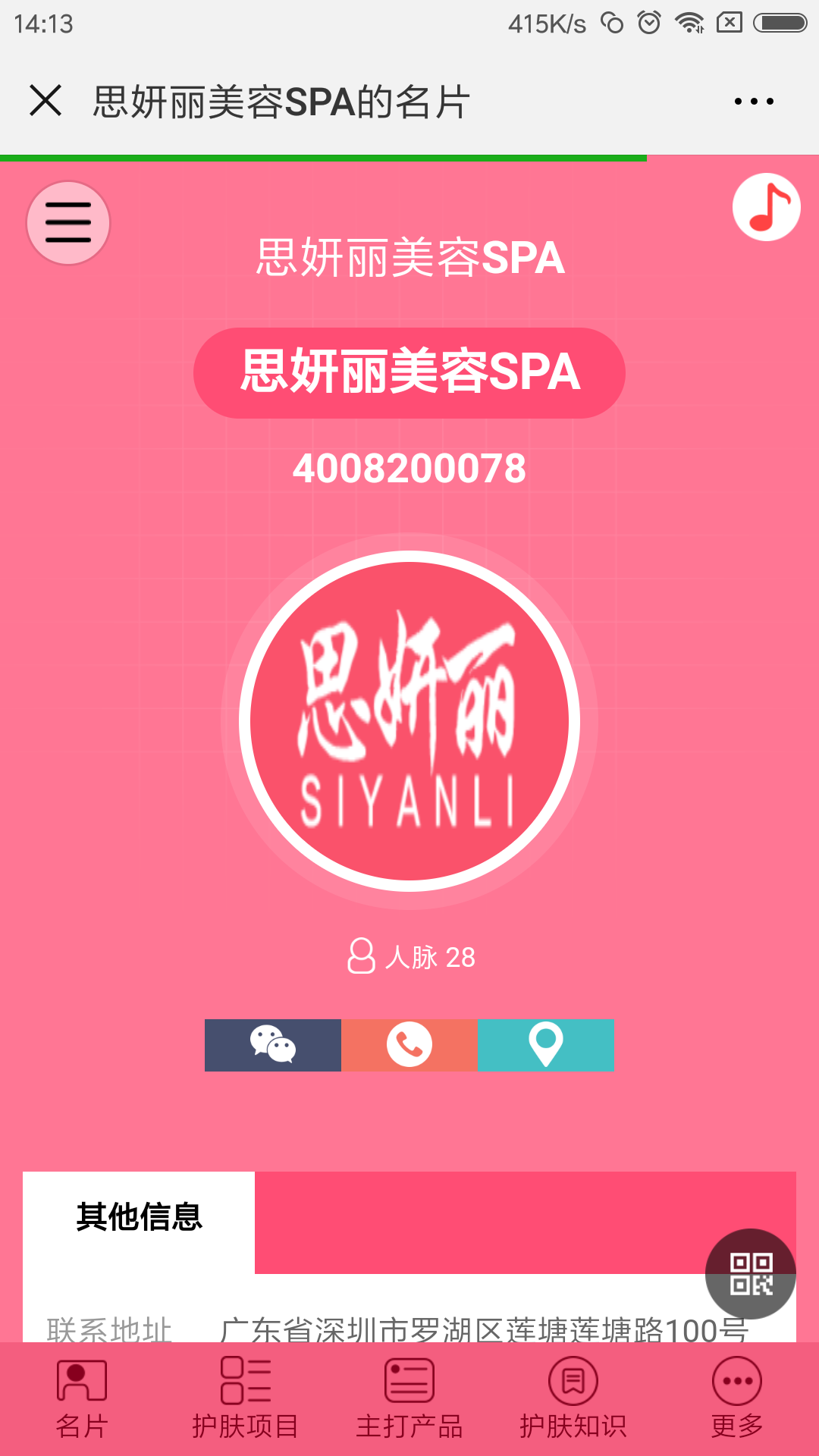Open the three-dot overflow menu
The width and height of the screenshot is (819, 1456).
click(754, 101)
